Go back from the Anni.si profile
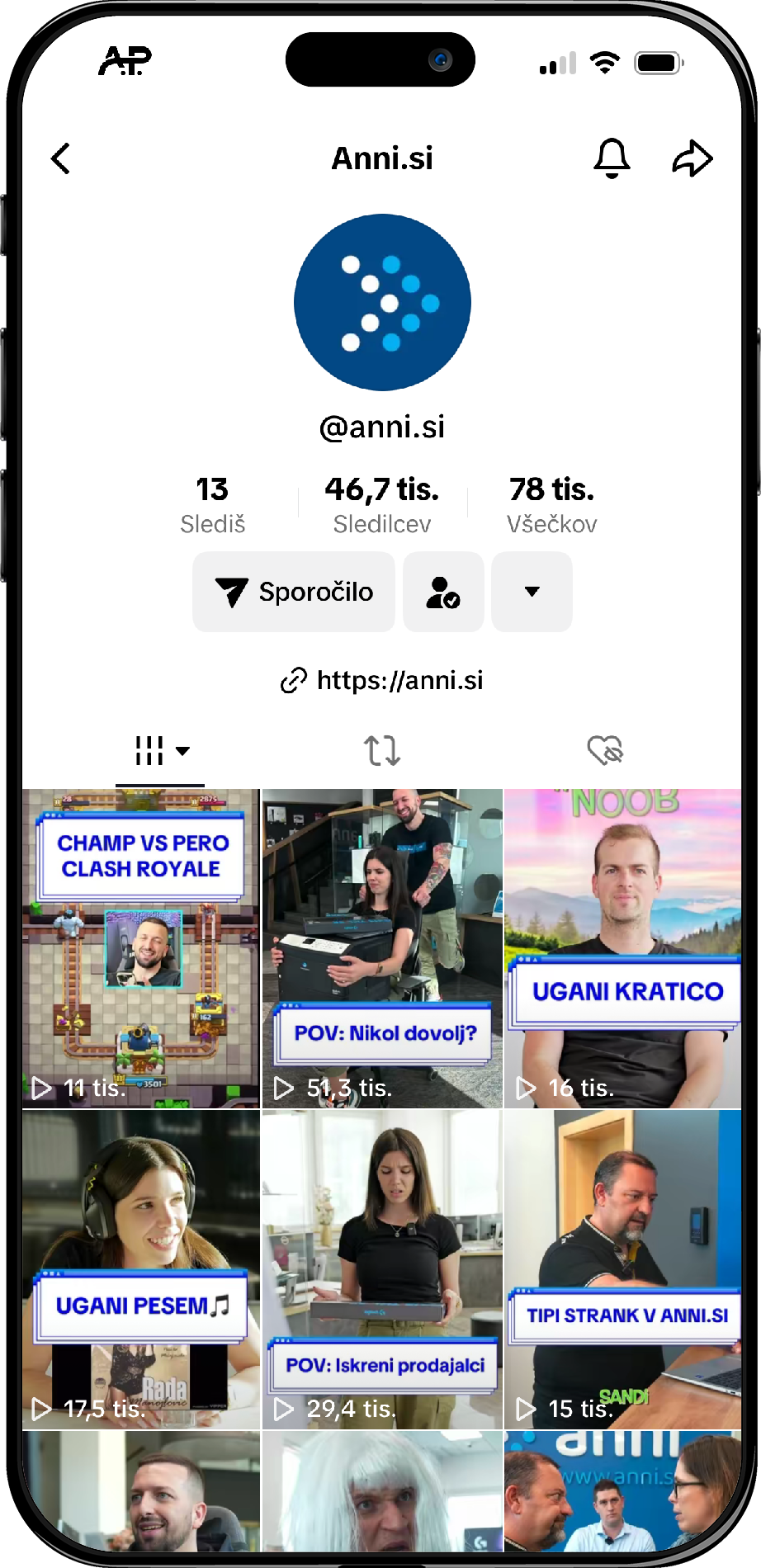Viewport: 761px width, 1568px height. 61,158
